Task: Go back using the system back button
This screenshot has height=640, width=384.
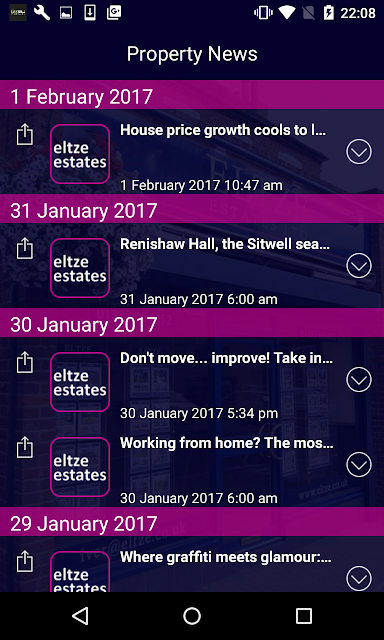Action: point(80,616)
